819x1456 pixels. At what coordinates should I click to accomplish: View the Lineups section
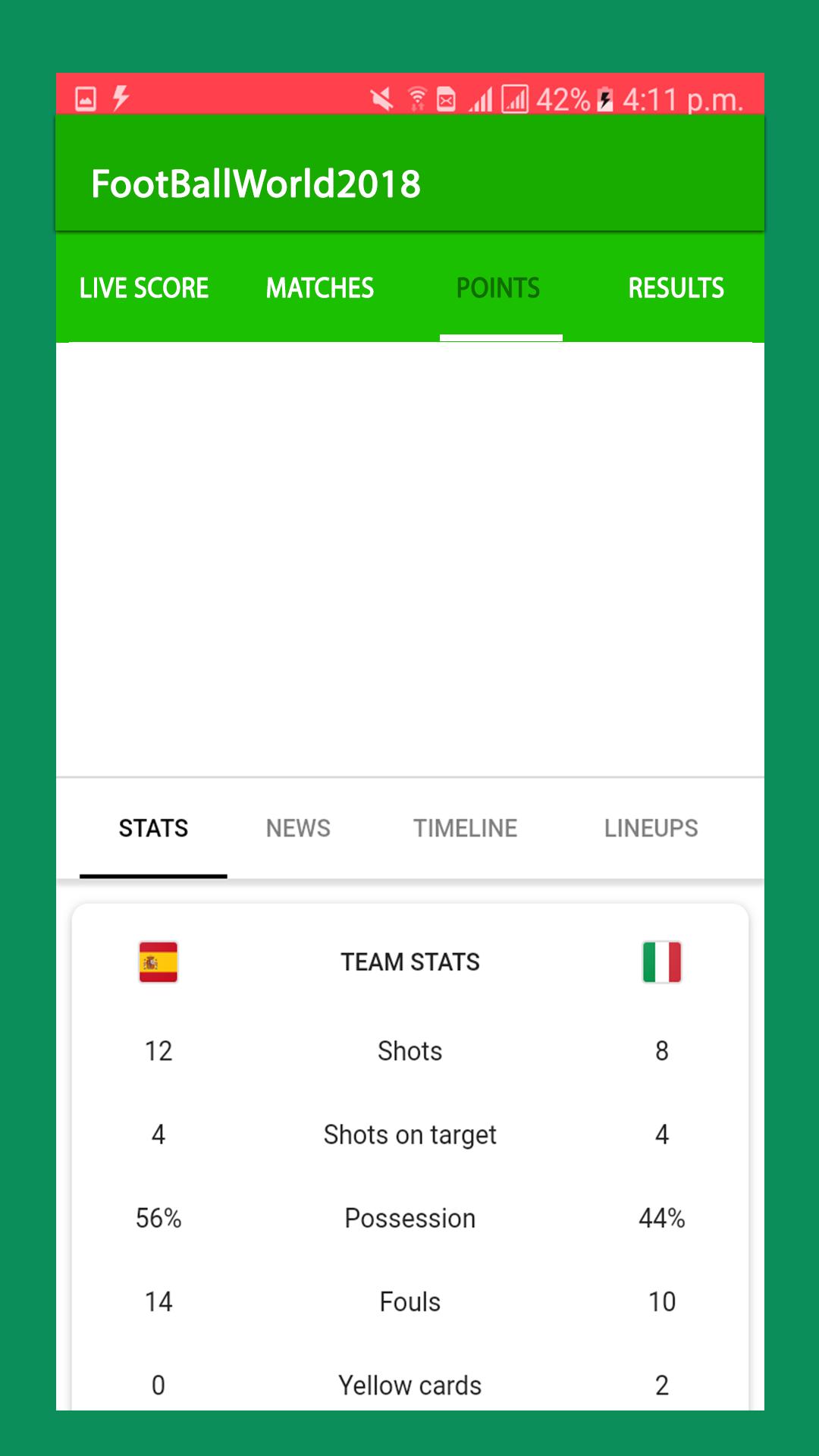651,828
